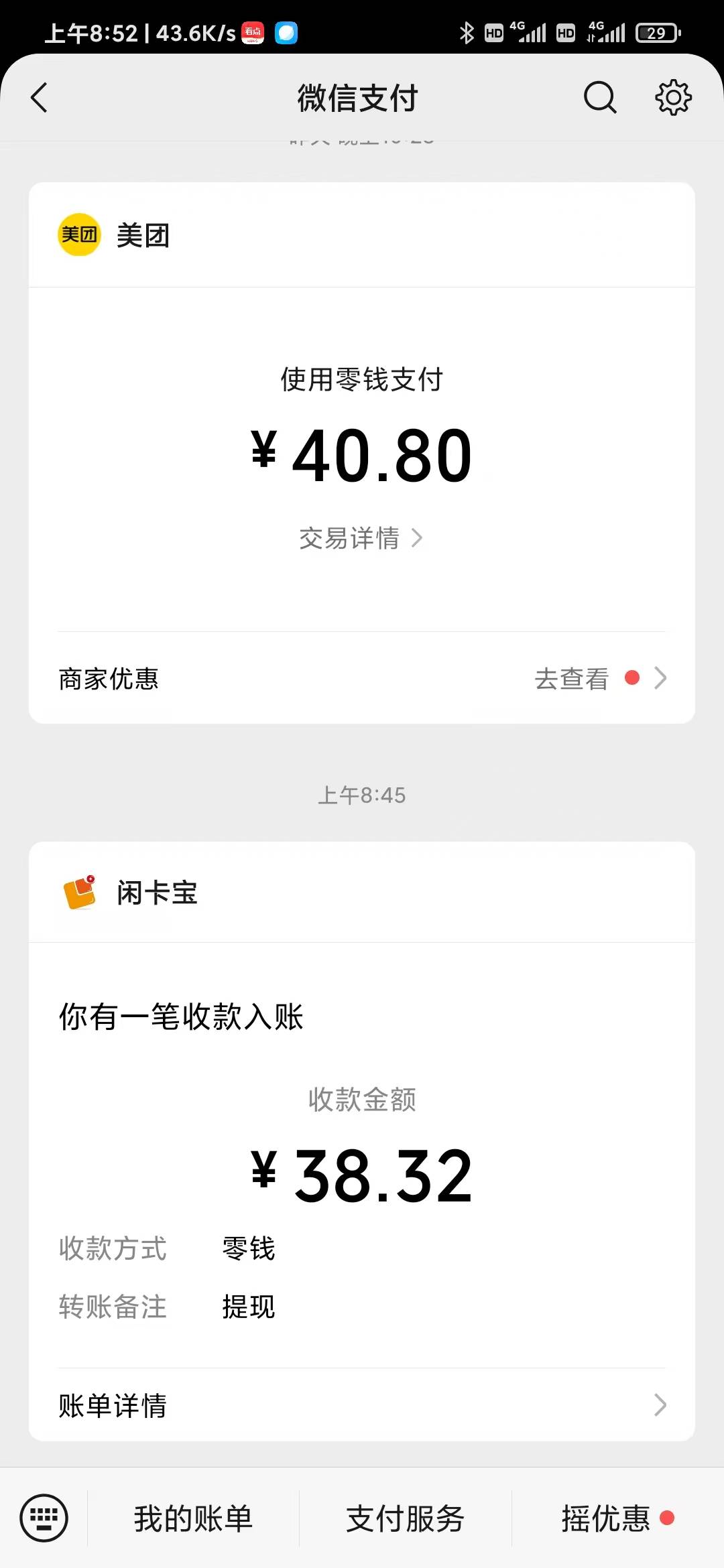
Task: Open 账单详情 for 闲卡宝 receipt
Action: point(362,1404)
